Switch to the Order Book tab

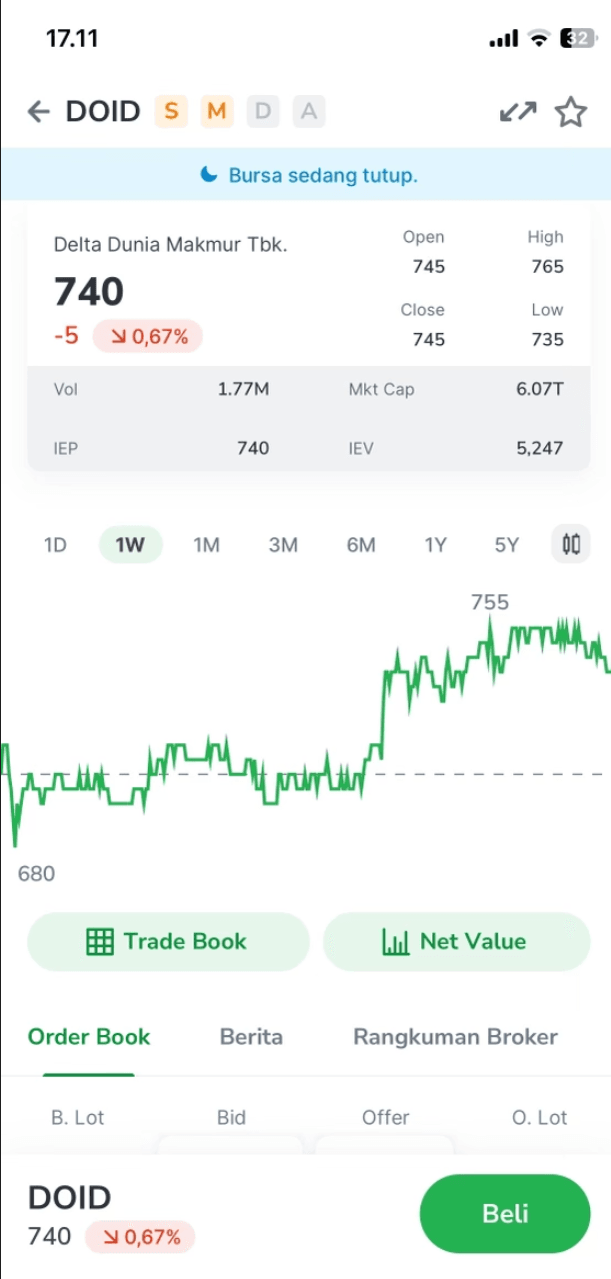click(x=89, y=1037)
